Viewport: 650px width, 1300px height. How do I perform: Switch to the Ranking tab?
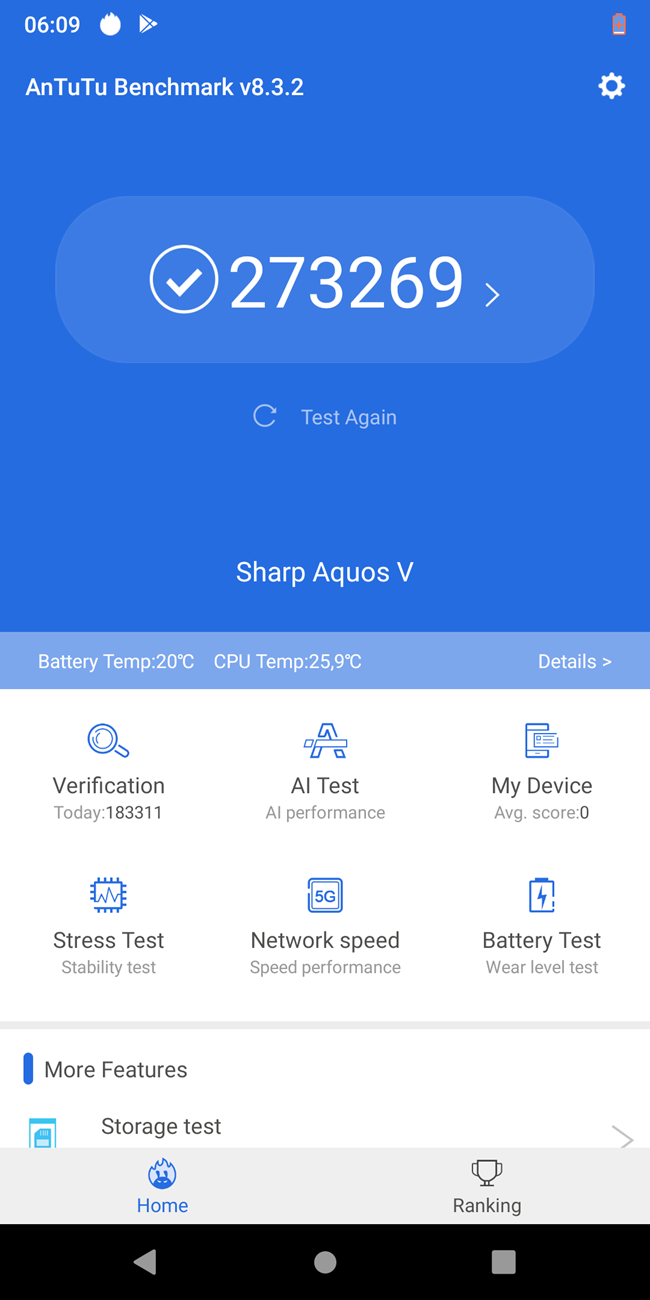487,1187
